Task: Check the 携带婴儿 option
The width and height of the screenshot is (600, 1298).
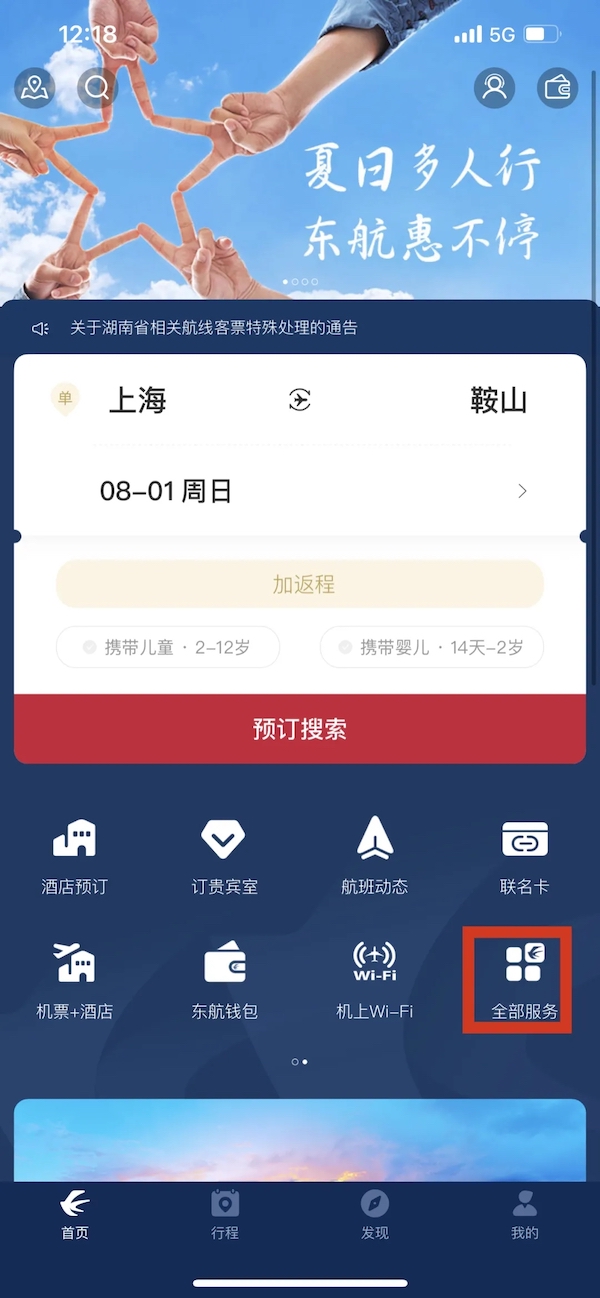Action: click(431, 648)
